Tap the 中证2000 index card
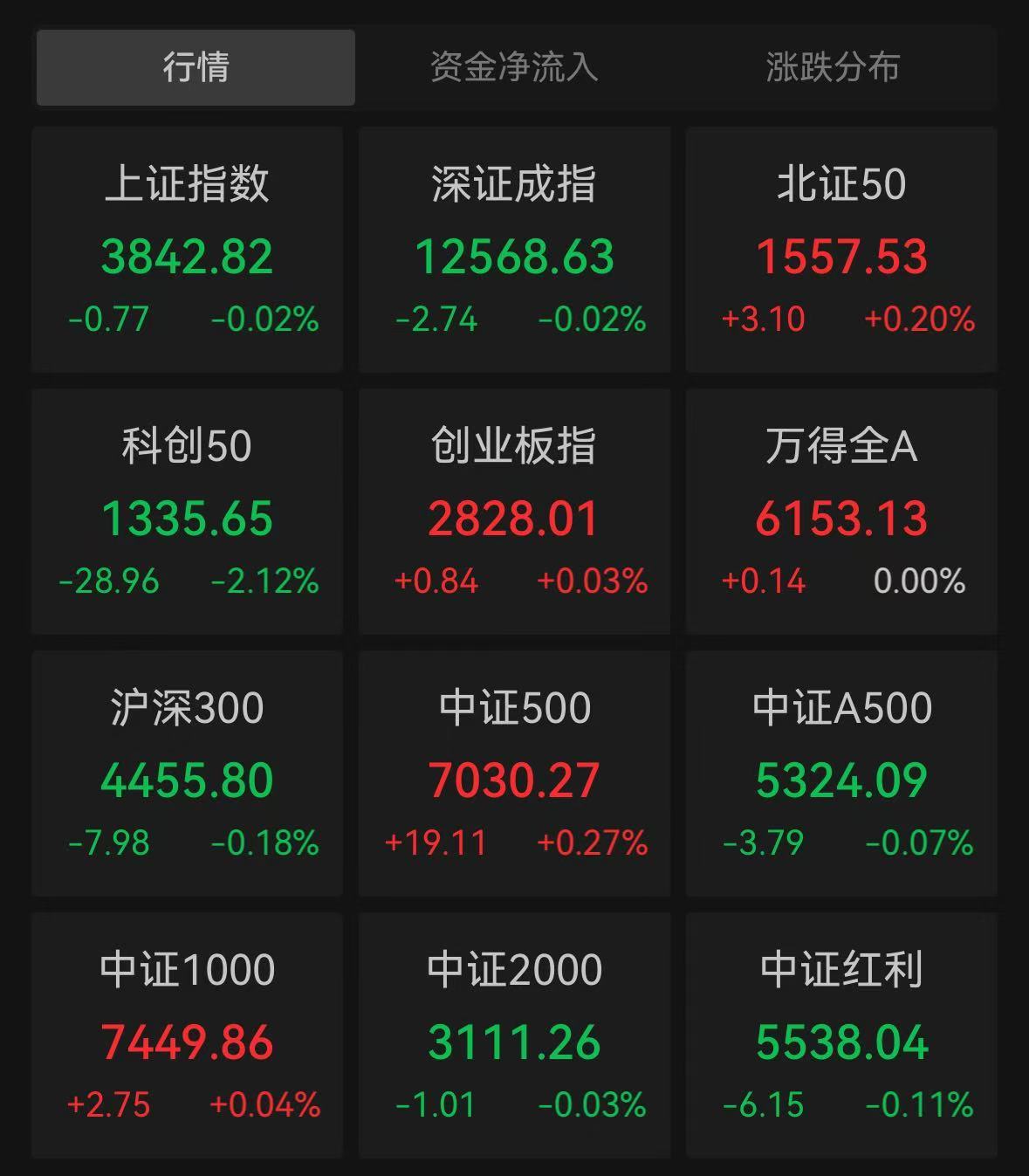The width and height of the screenshot is (1029, 1176). (514, 1035)
